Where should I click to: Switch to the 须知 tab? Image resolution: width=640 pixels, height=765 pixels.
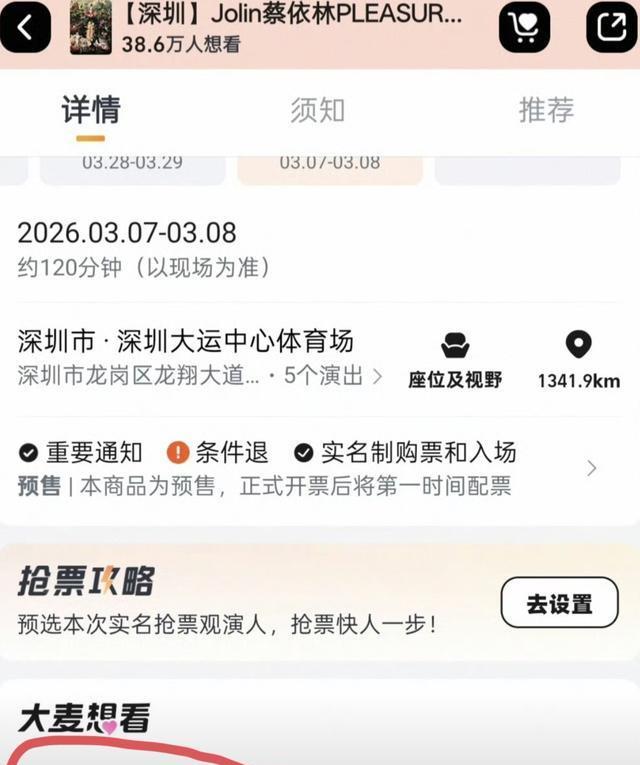(317, 110)
